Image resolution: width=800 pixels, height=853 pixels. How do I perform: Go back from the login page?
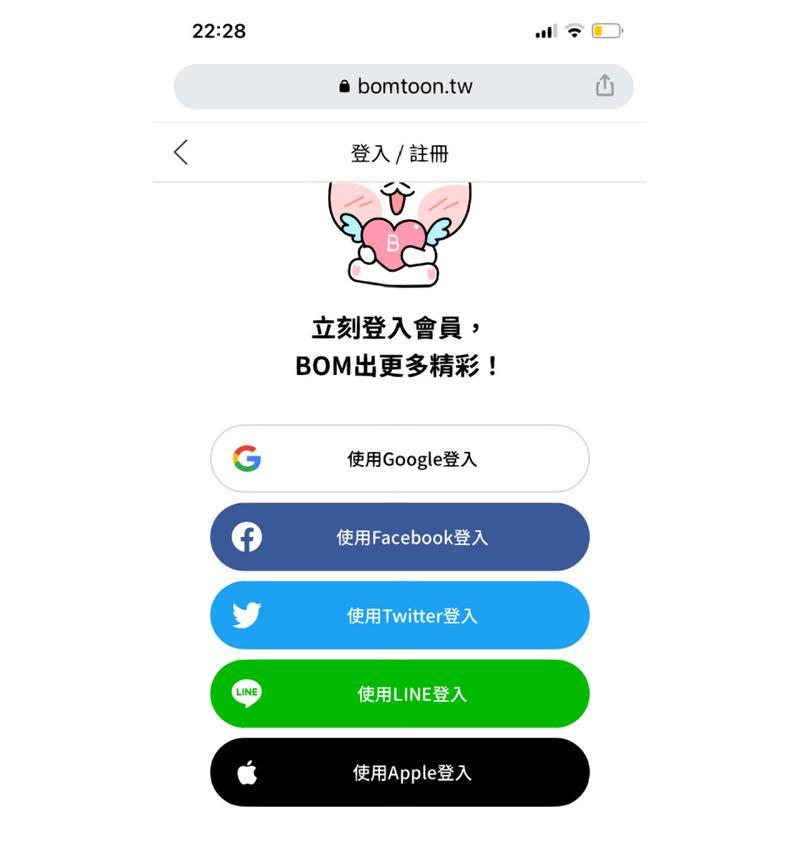(x=181, y=152)
